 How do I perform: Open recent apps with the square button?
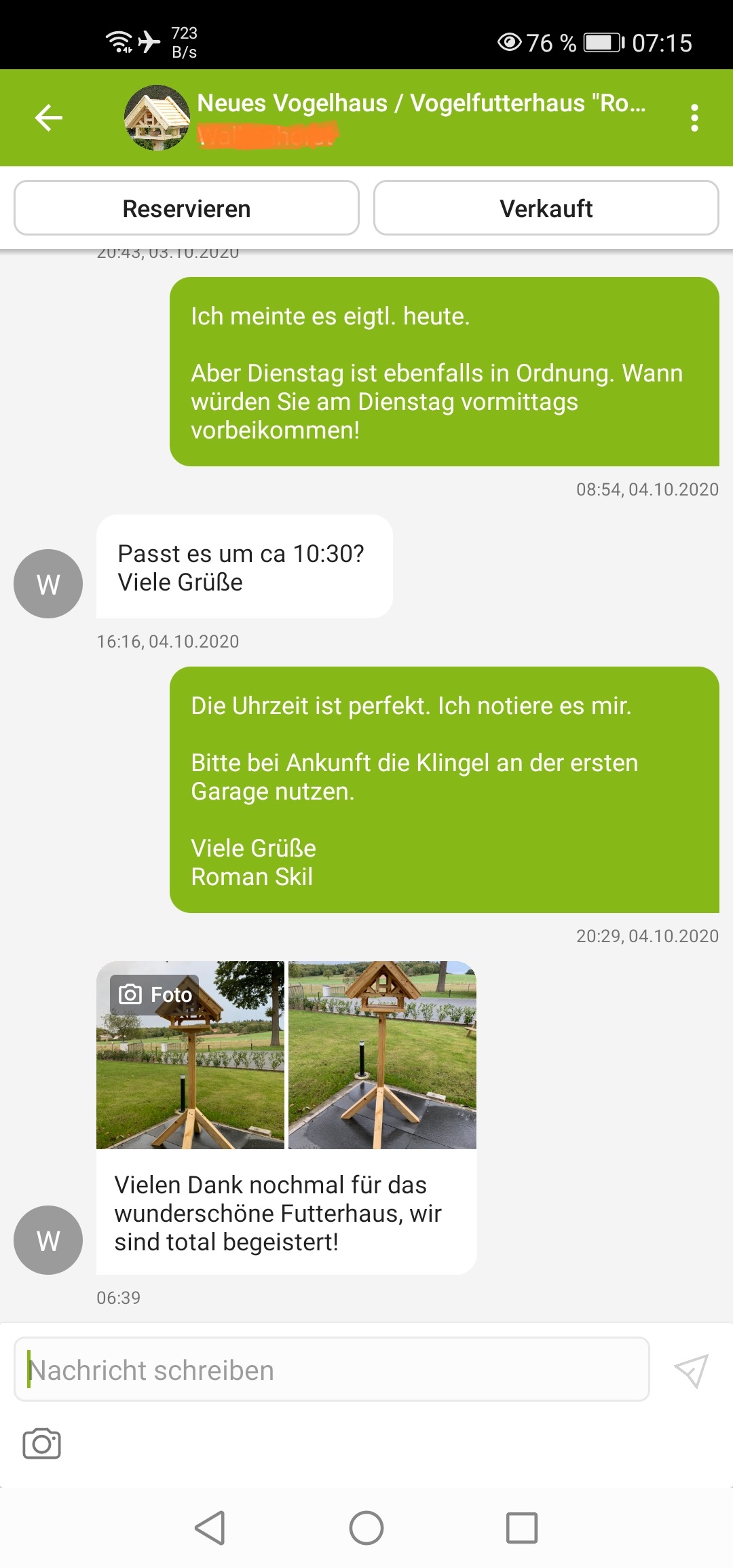coord(521,1528)
